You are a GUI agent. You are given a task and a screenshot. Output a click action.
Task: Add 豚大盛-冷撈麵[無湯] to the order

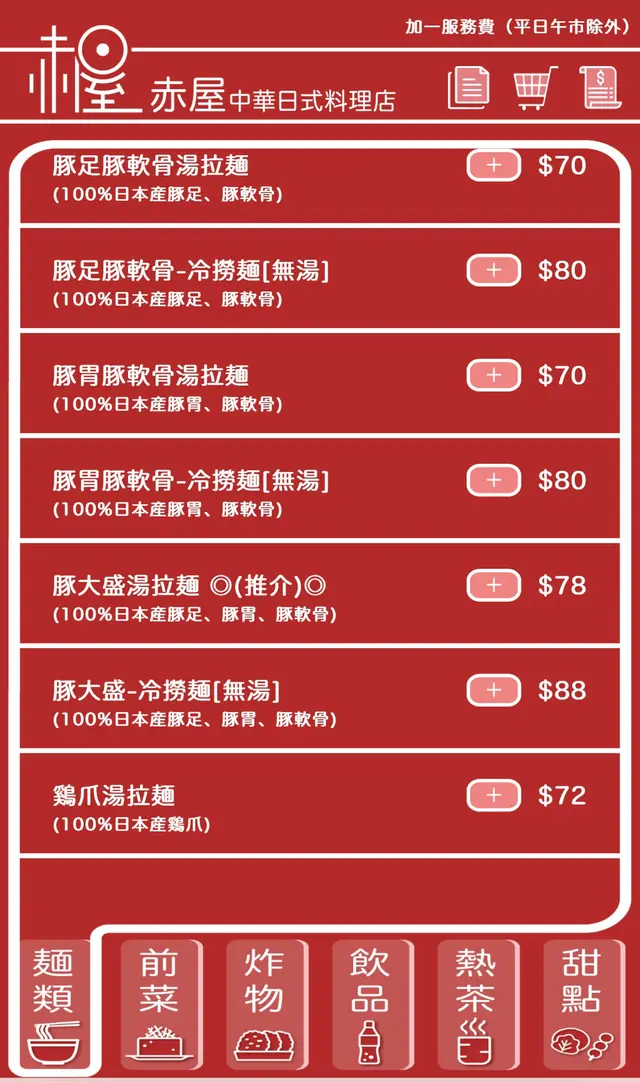click(x=494, y=690)
